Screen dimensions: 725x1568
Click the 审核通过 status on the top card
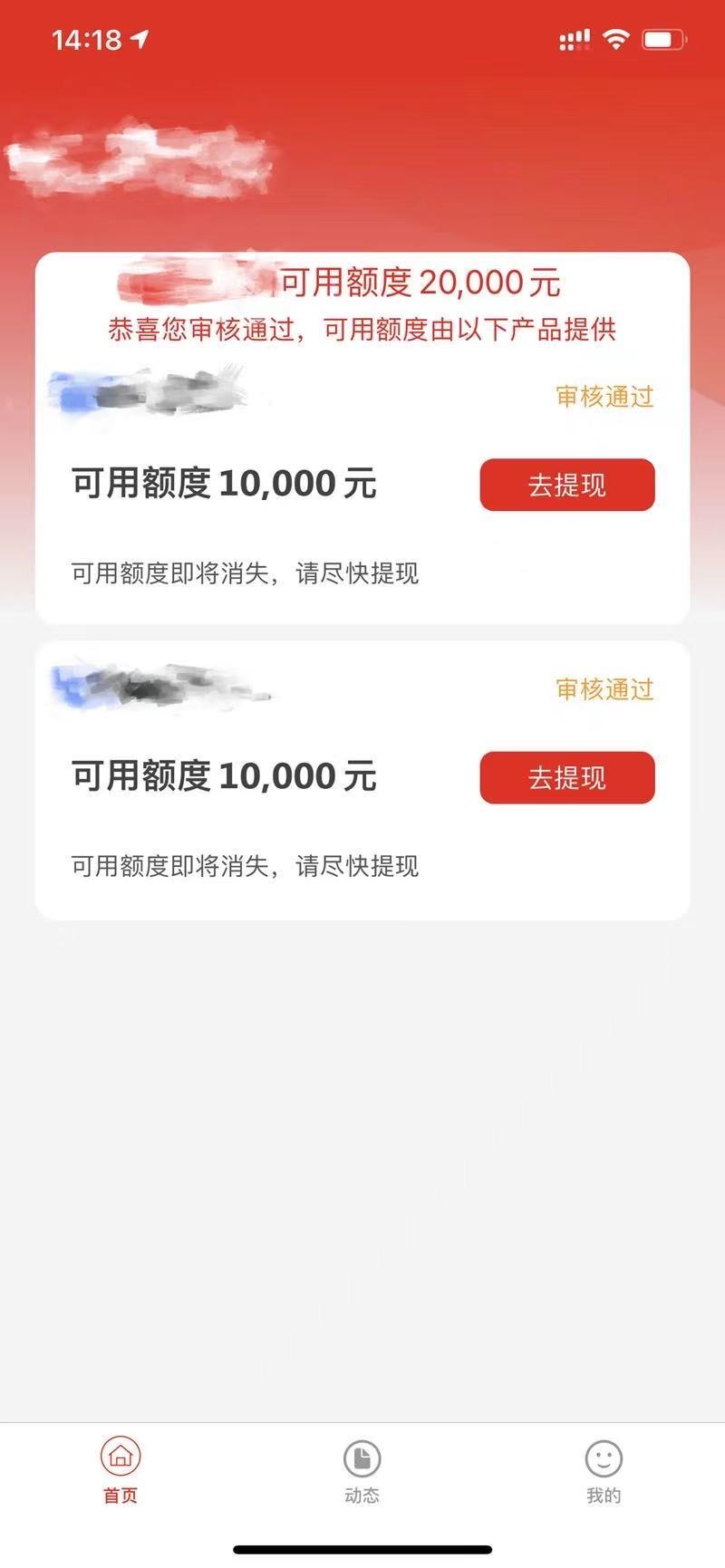pos(604,396)
